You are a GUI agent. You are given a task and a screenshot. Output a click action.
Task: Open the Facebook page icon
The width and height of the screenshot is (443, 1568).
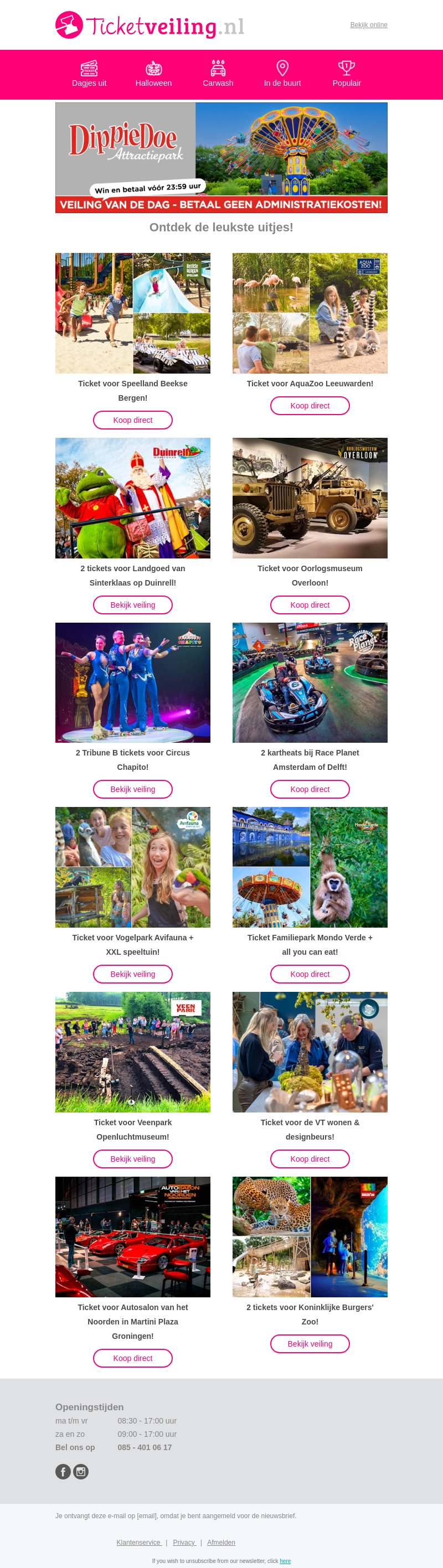(63, 1472)
